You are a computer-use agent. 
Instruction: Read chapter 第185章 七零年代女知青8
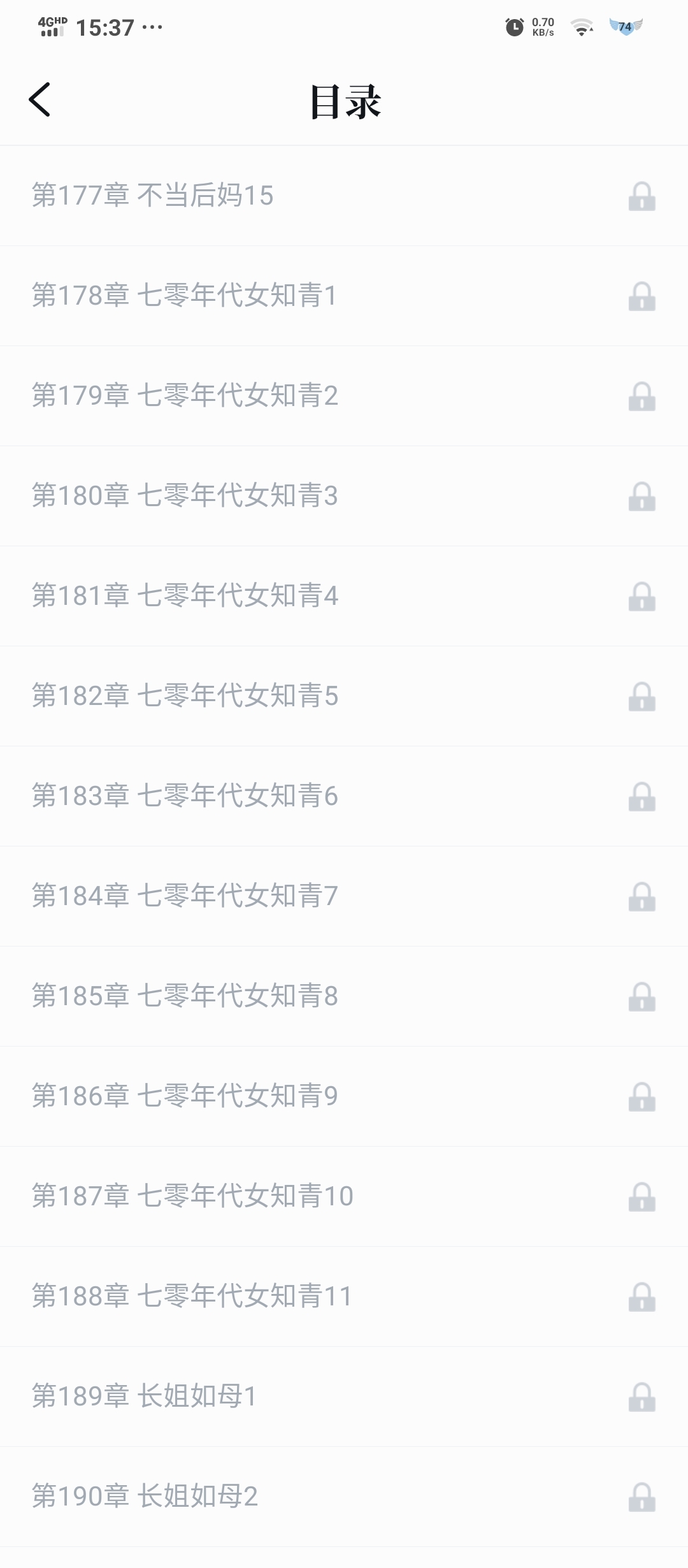tap(185, 996)
